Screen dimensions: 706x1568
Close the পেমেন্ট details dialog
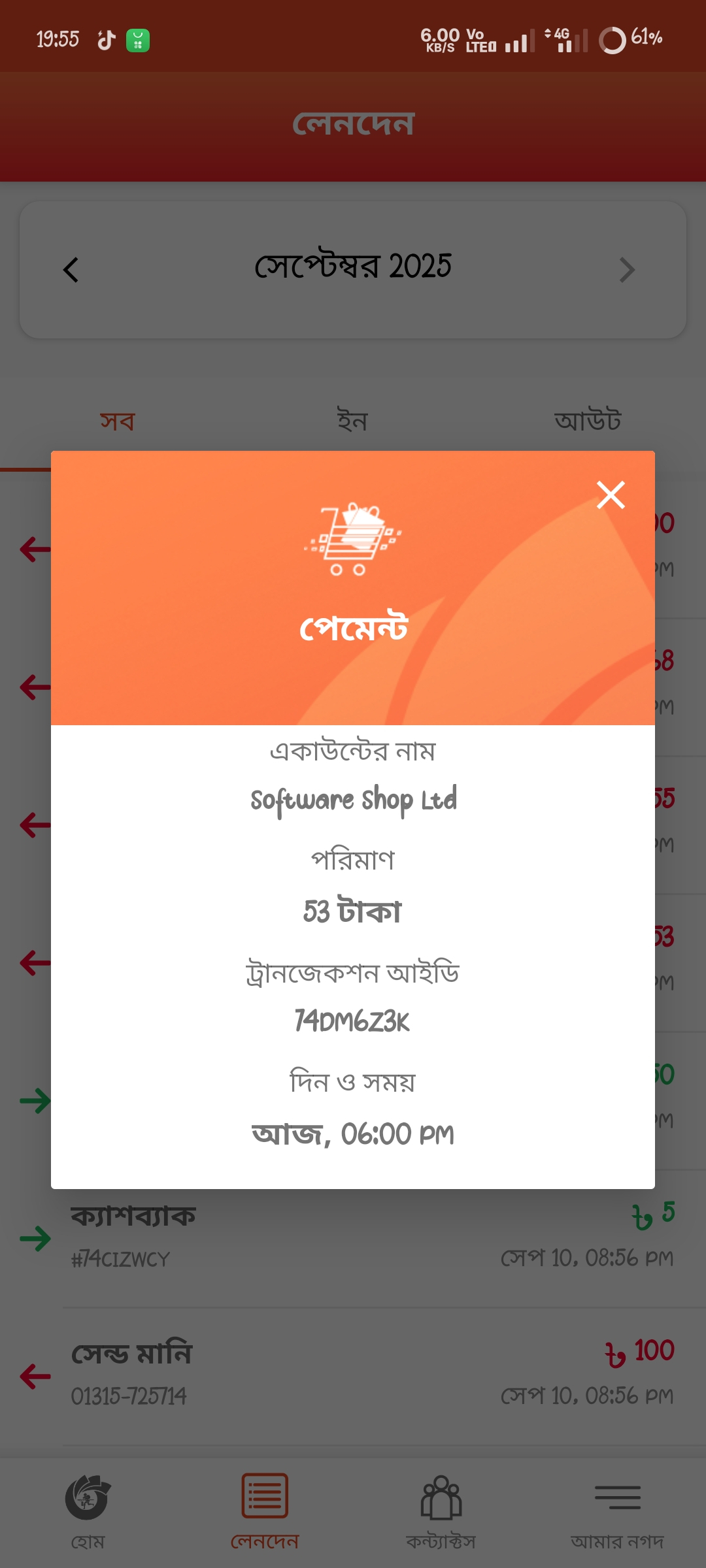611,495
